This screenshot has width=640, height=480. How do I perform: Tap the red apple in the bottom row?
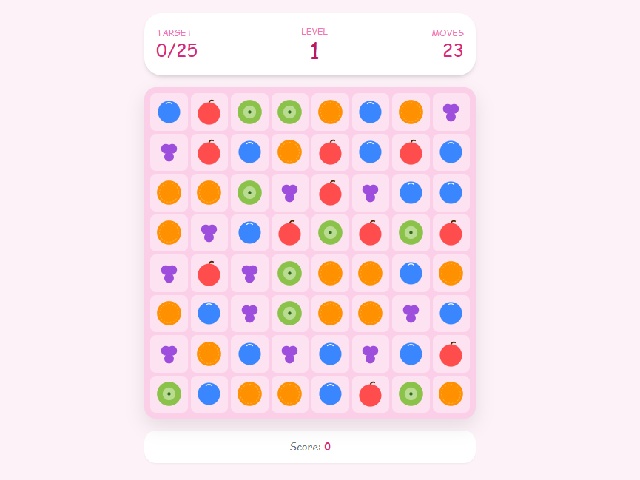point(370,394)
